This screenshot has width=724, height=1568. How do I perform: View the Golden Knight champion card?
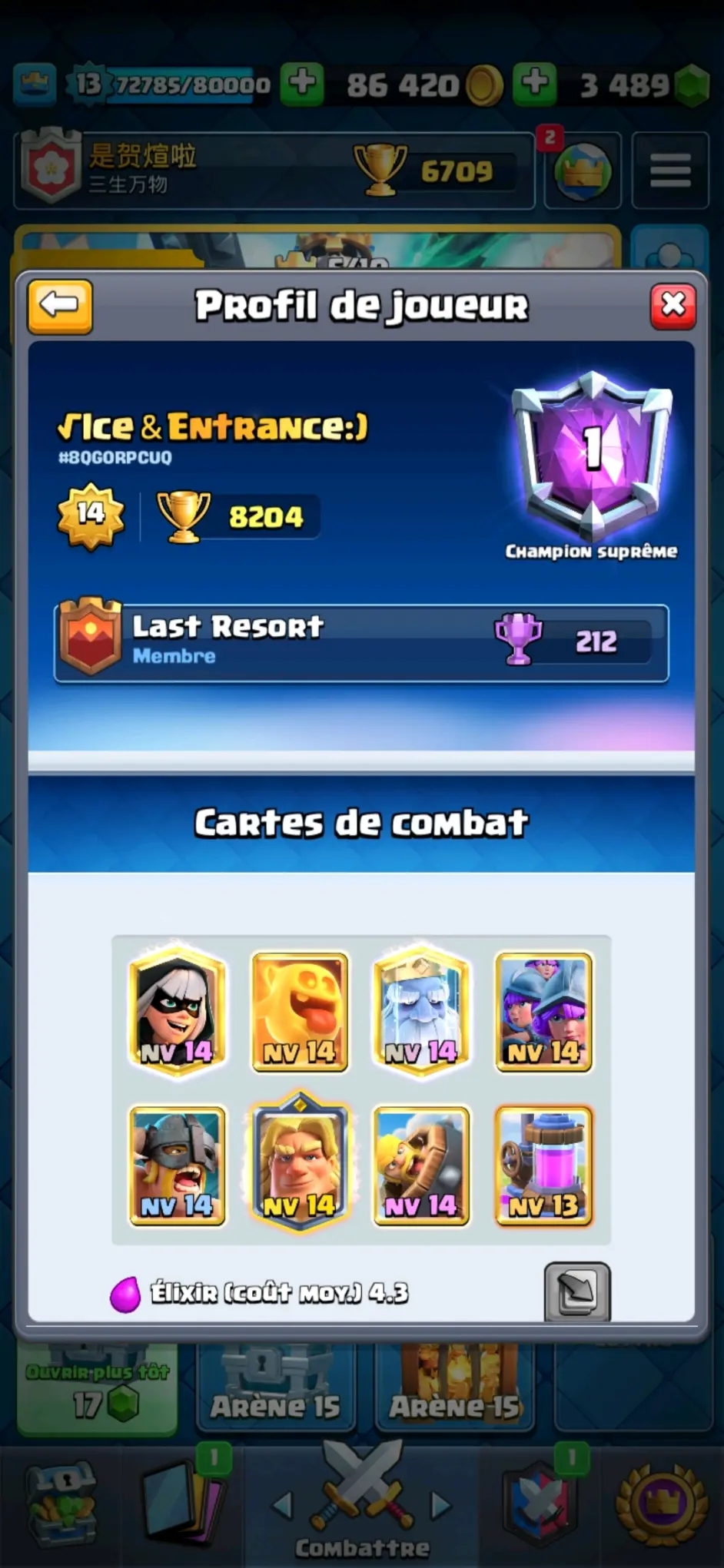tap(300, 1163)
